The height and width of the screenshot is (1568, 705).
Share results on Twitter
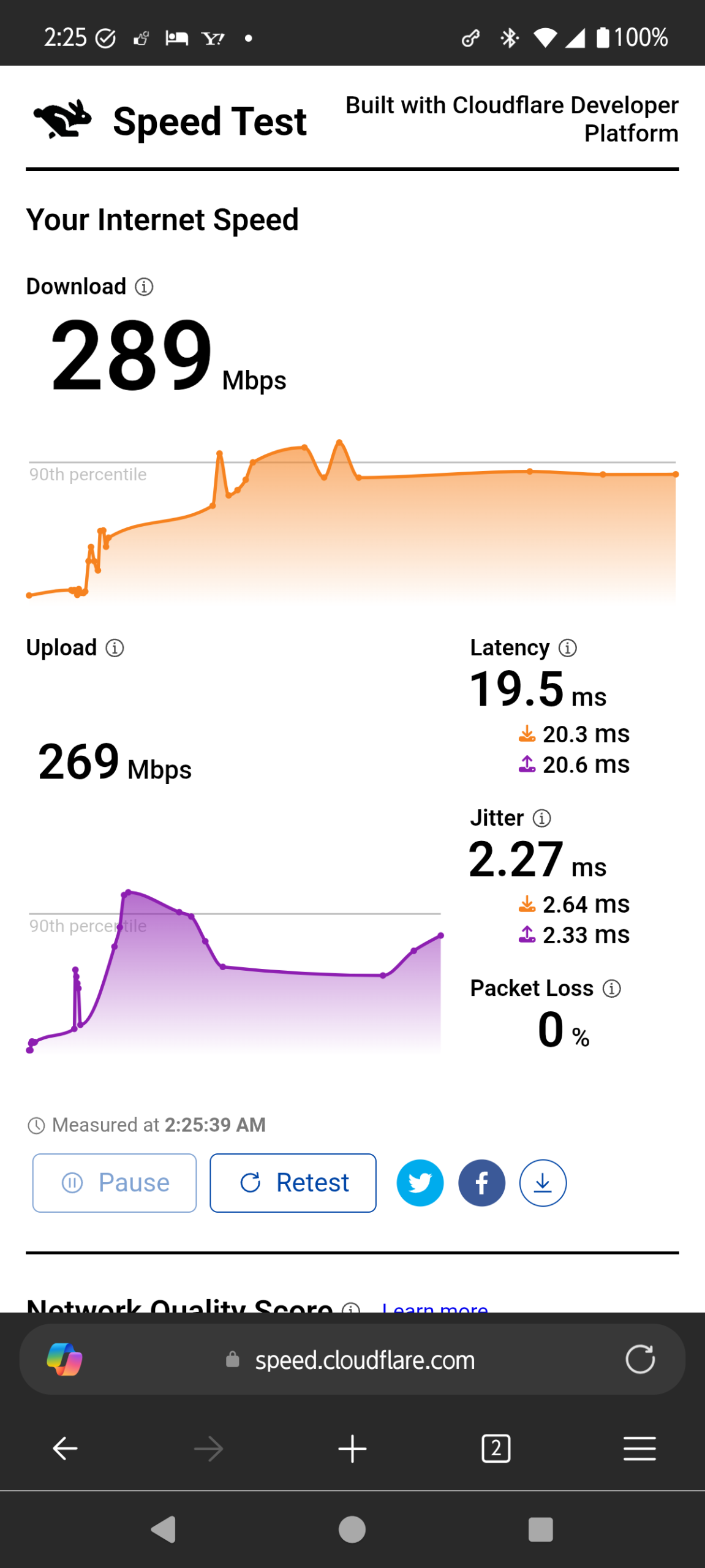[420, 1183]
